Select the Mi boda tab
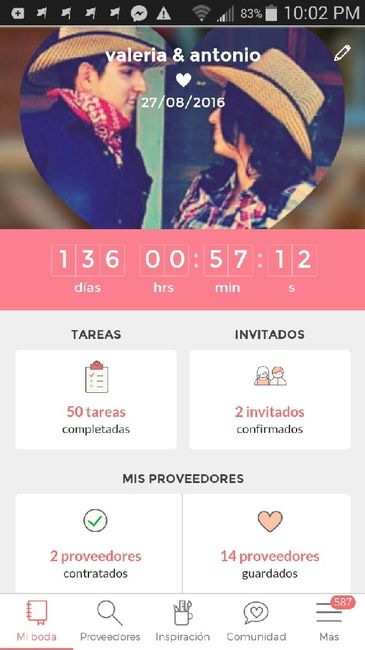This screenshot has height=650, width=365. coord(36,621)
